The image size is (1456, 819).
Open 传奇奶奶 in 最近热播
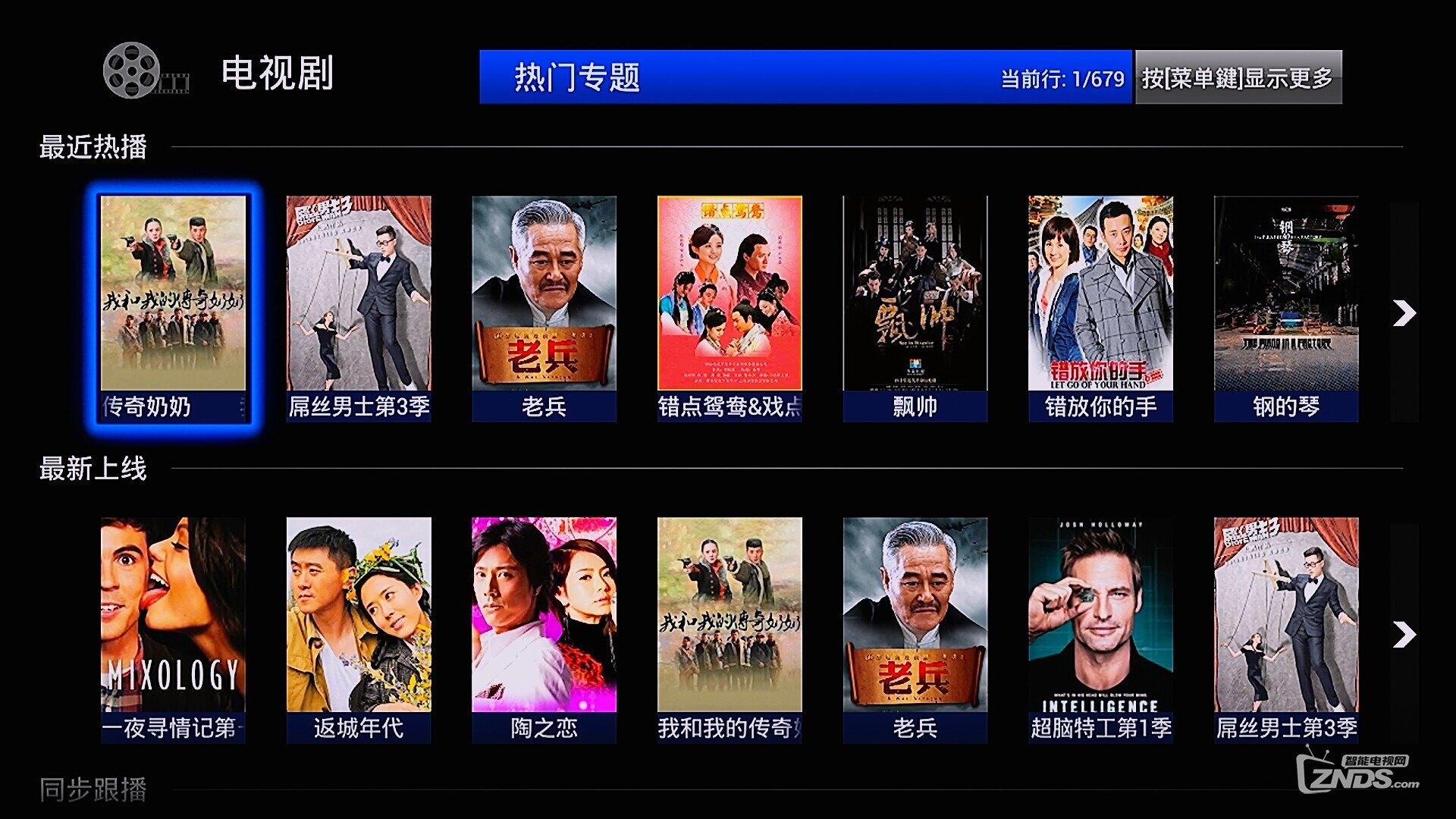pyautogui.click(x=173, y=307)
